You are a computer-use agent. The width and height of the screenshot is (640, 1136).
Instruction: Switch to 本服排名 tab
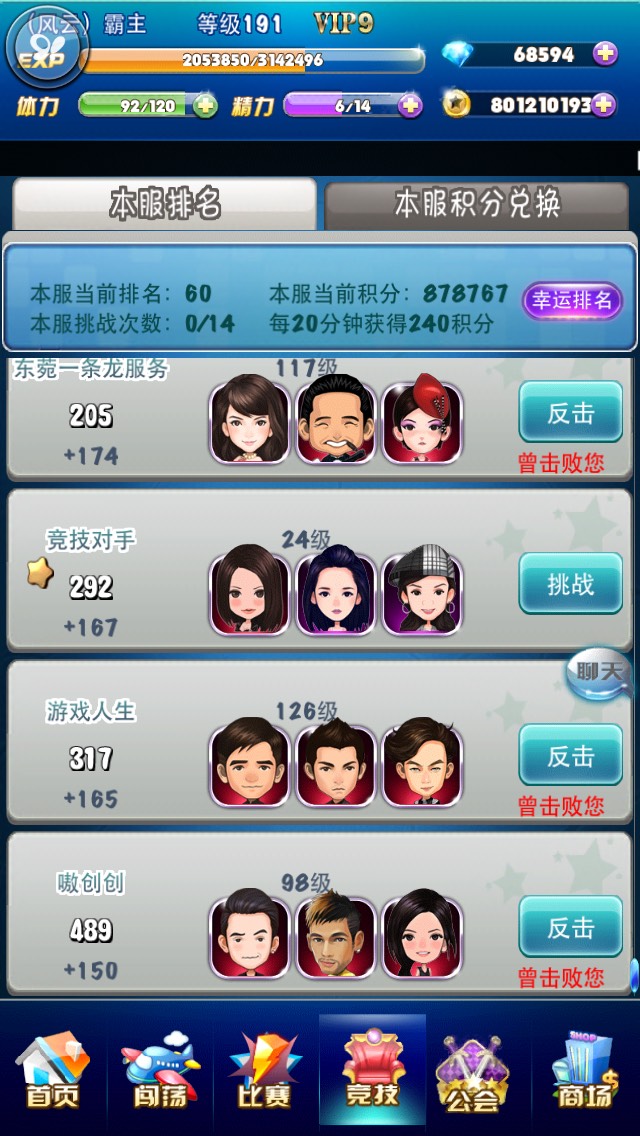tap(165, 204)
